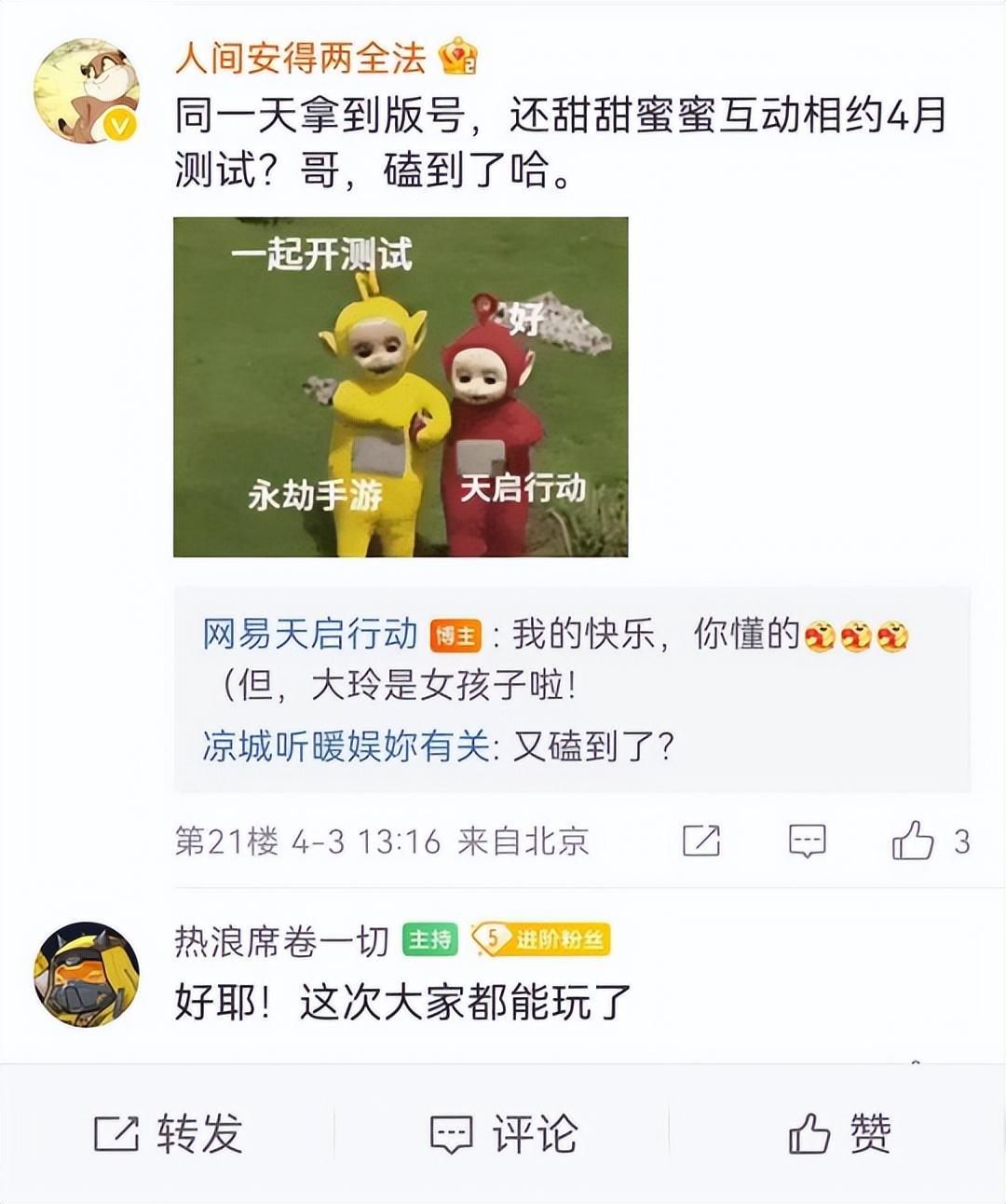Screen dimensions: 1006x1204
Task: View the Teletubbies meme image
Action: point(401,387)
